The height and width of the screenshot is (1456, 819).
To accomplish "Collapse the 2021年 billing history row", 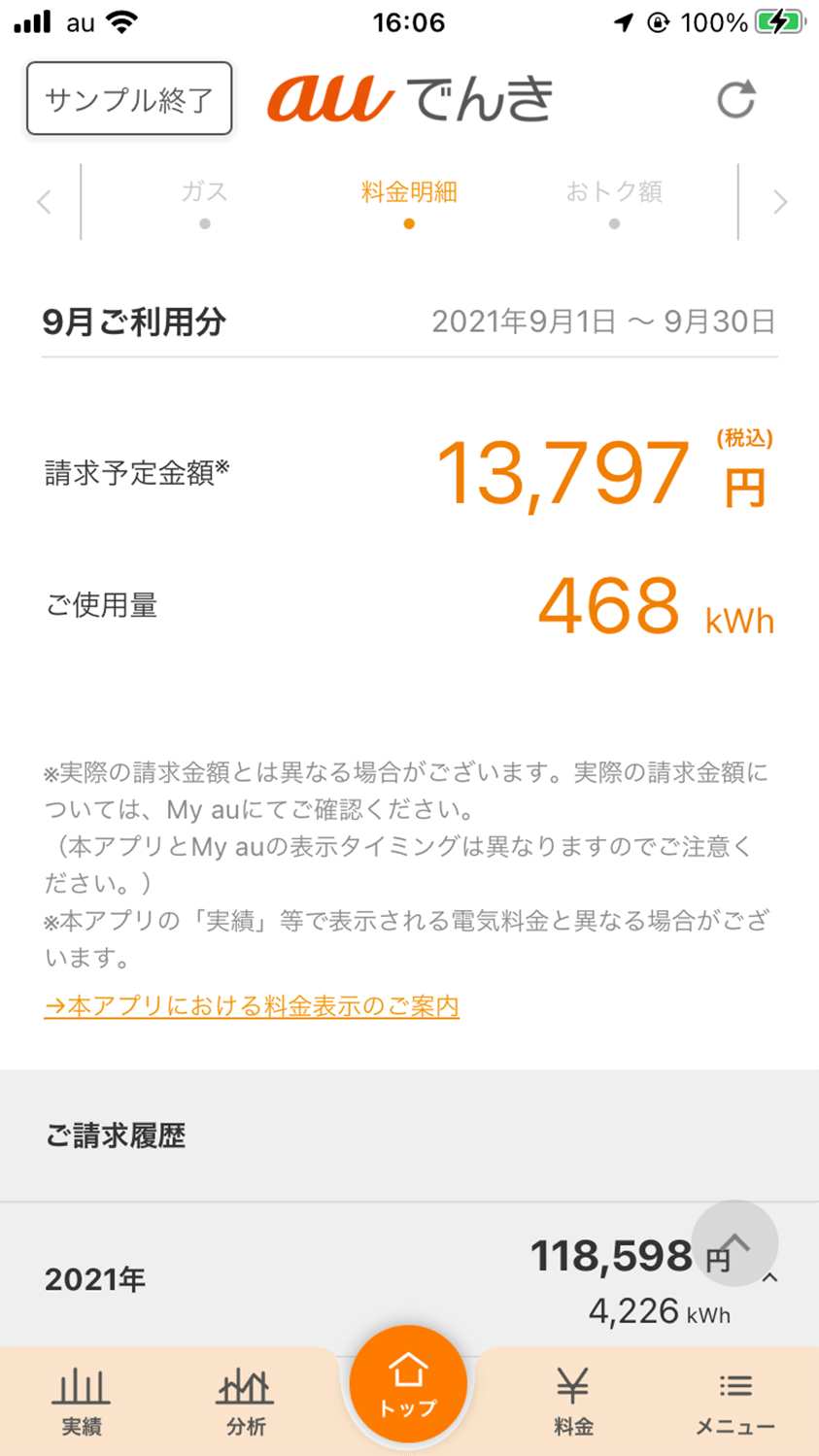I will (x=409, y=1278).
